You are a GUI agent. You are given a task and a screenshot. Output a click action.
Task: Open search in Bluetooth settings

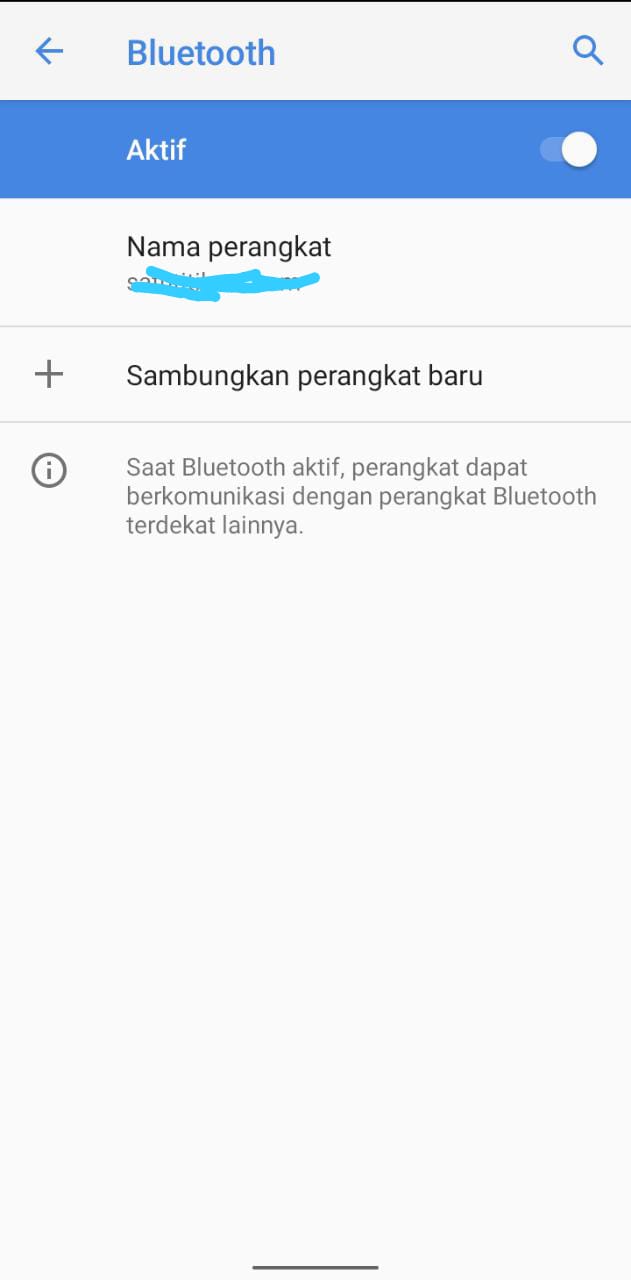[588, 51]
